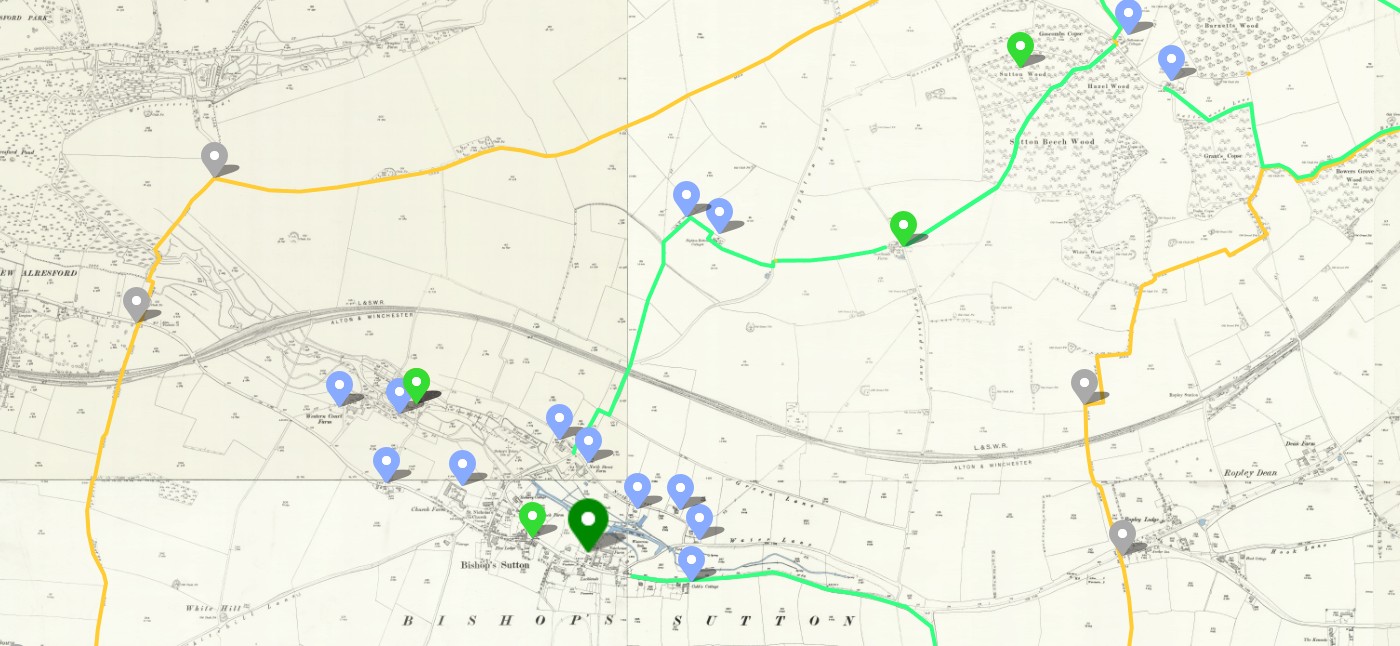Tap the blue pin above Western Court Farm
Image resolution: width=1400 pixels, height=646 pixels.
(339, 386)
